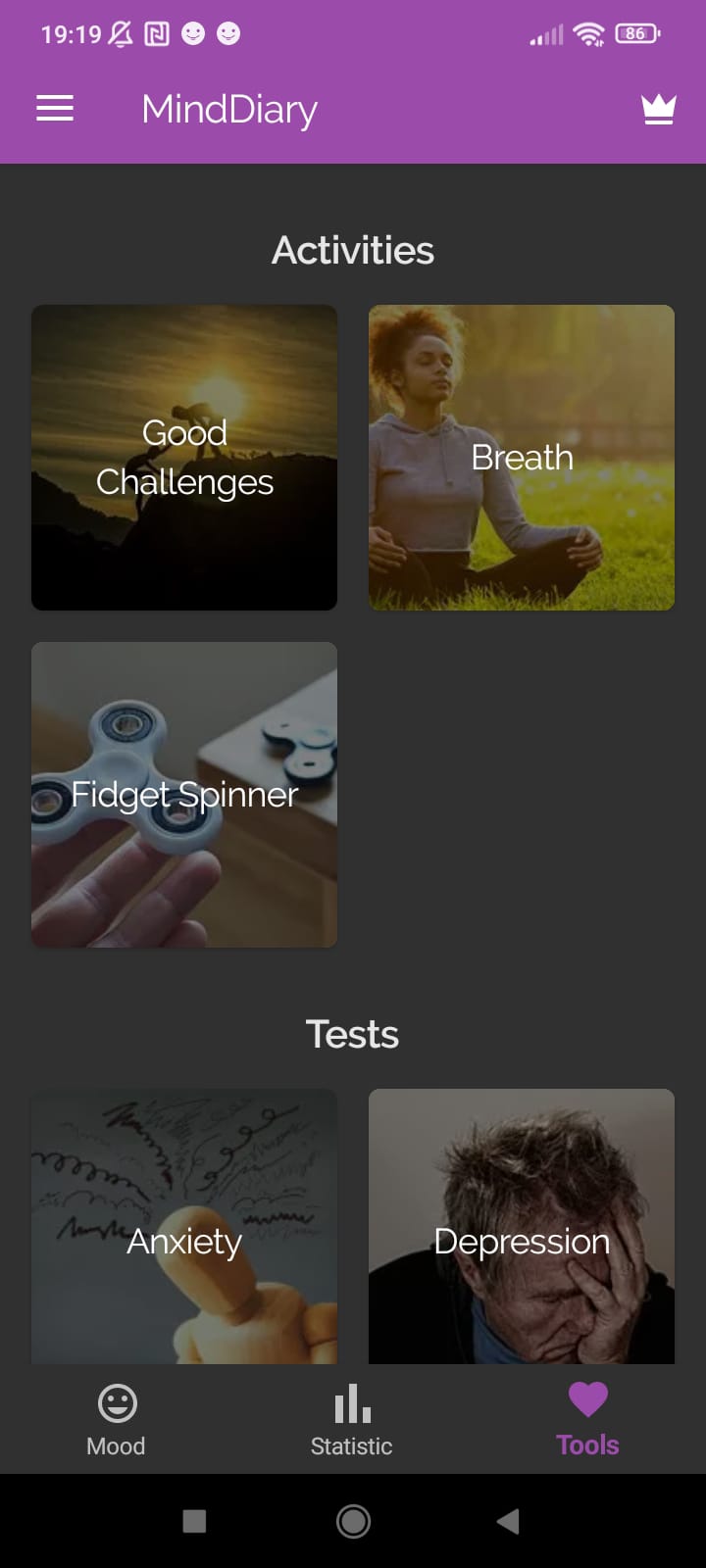The width and height of the screenshot is (706, 1568).
Task: Select the Mood smiley icon in bottom navigation
Action: [116, 1403]
